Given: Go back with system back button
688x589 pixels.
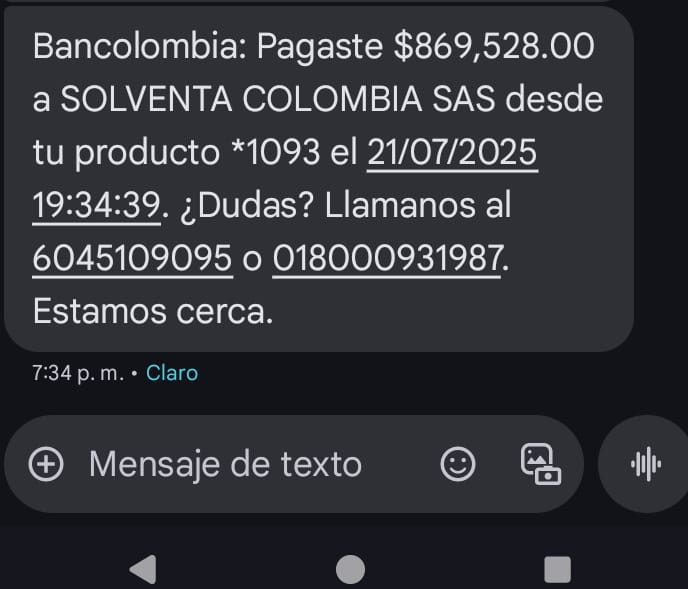Looking at the screenshot, I should 143,569.
